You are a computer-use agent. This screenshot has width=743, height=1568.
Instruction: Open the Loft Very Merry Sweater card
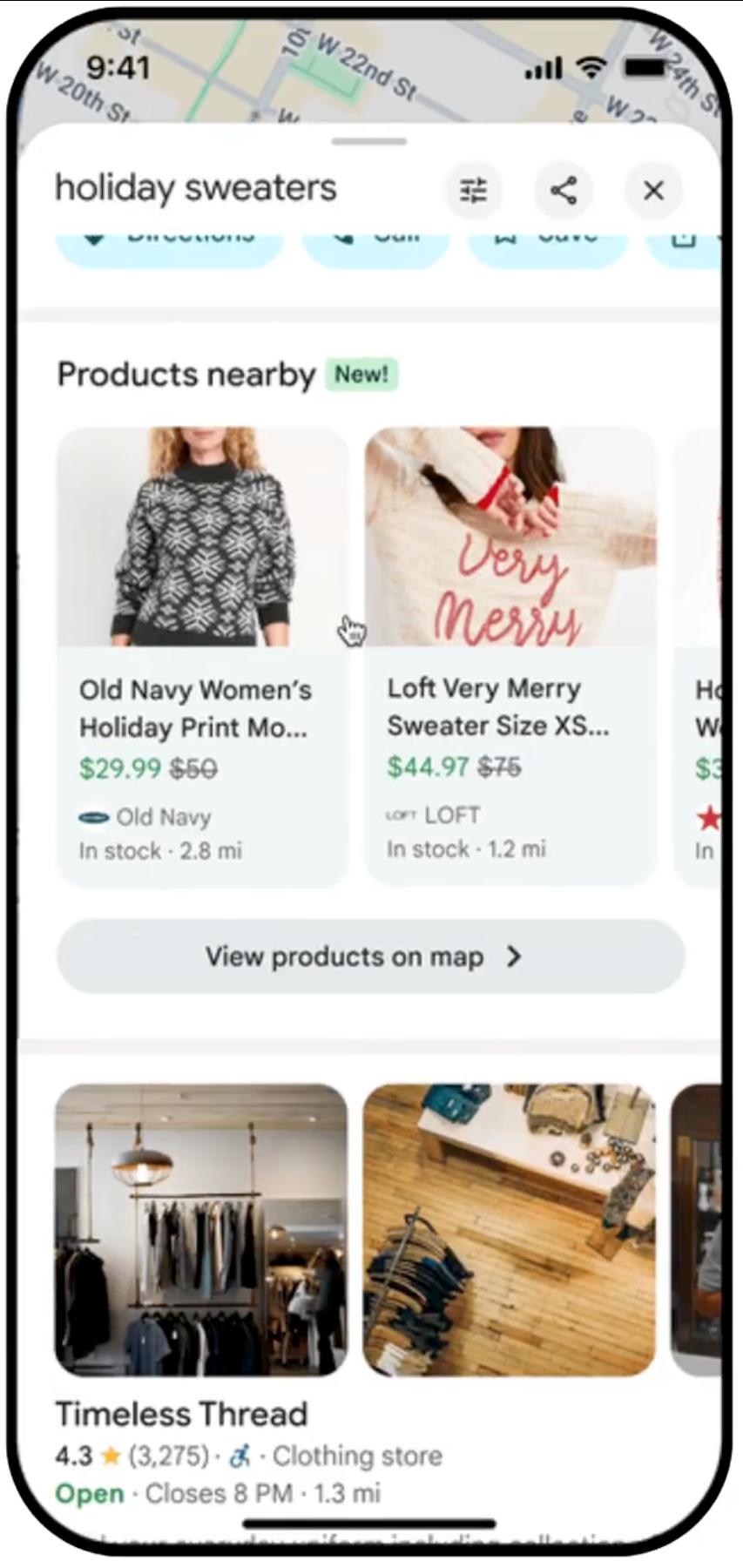coord(510,657)
